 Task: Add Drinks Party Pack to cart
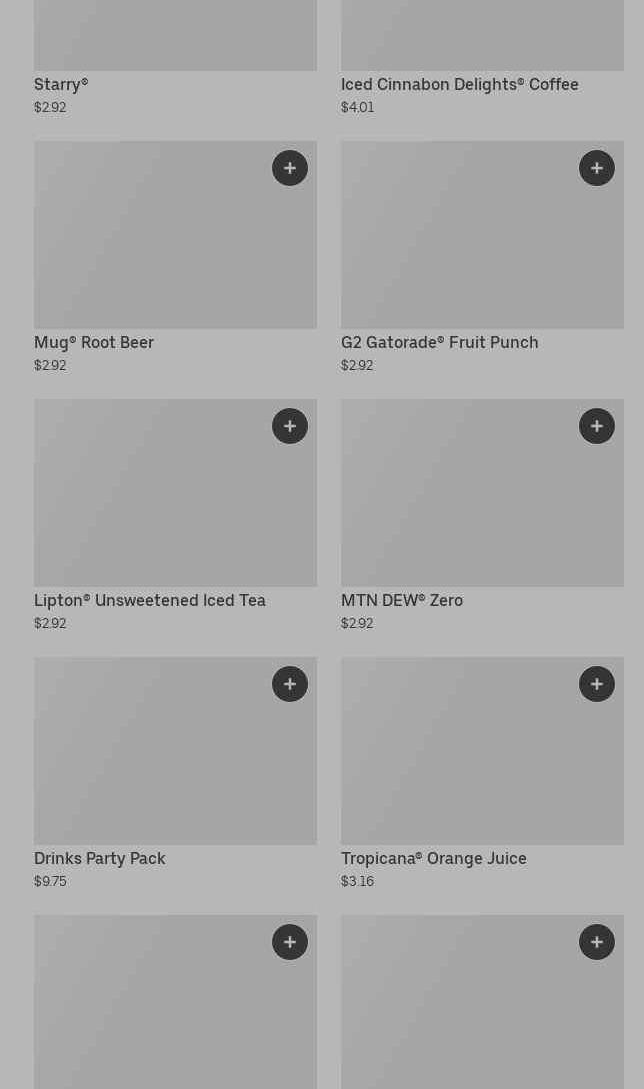[290, 684]
